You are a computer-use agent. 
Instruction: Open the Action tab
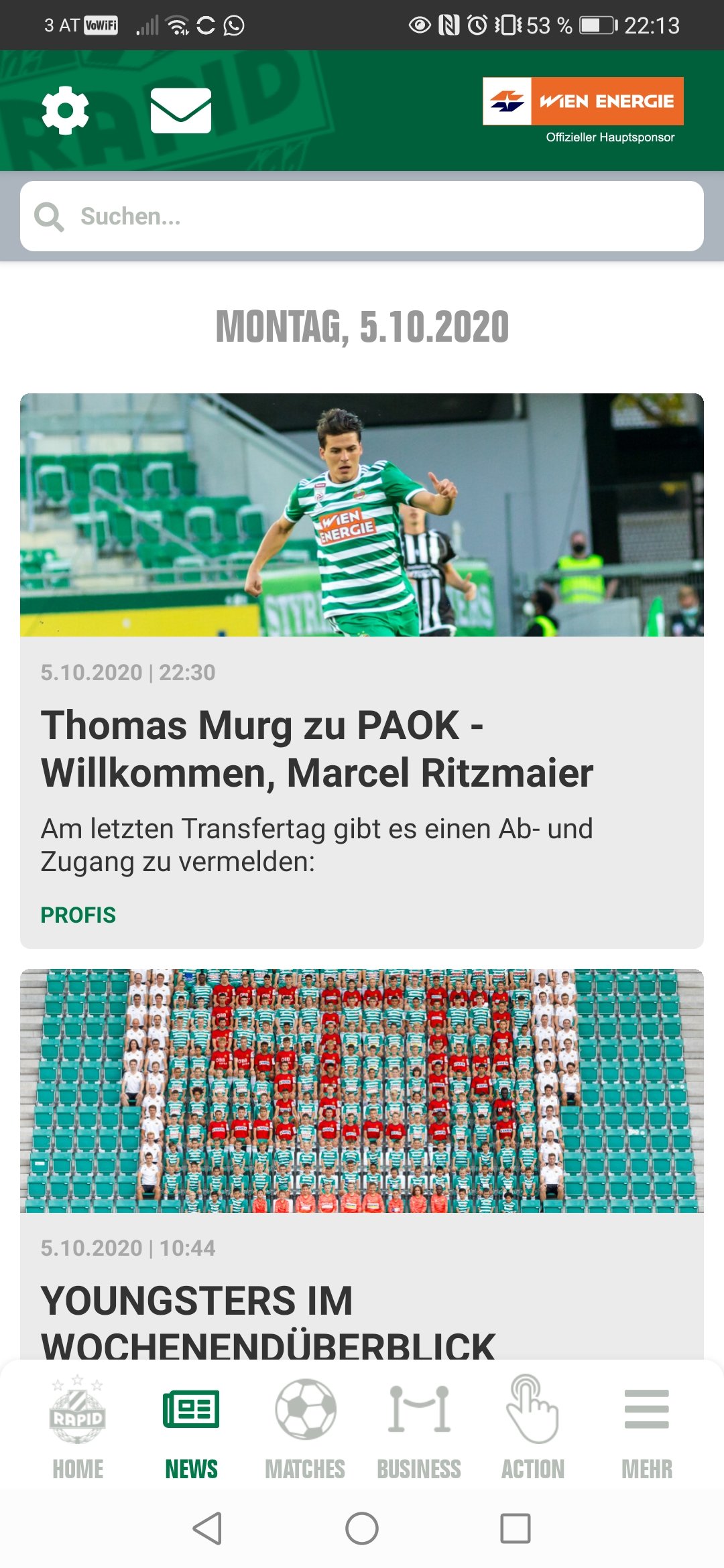click(x=533, y=1427)
